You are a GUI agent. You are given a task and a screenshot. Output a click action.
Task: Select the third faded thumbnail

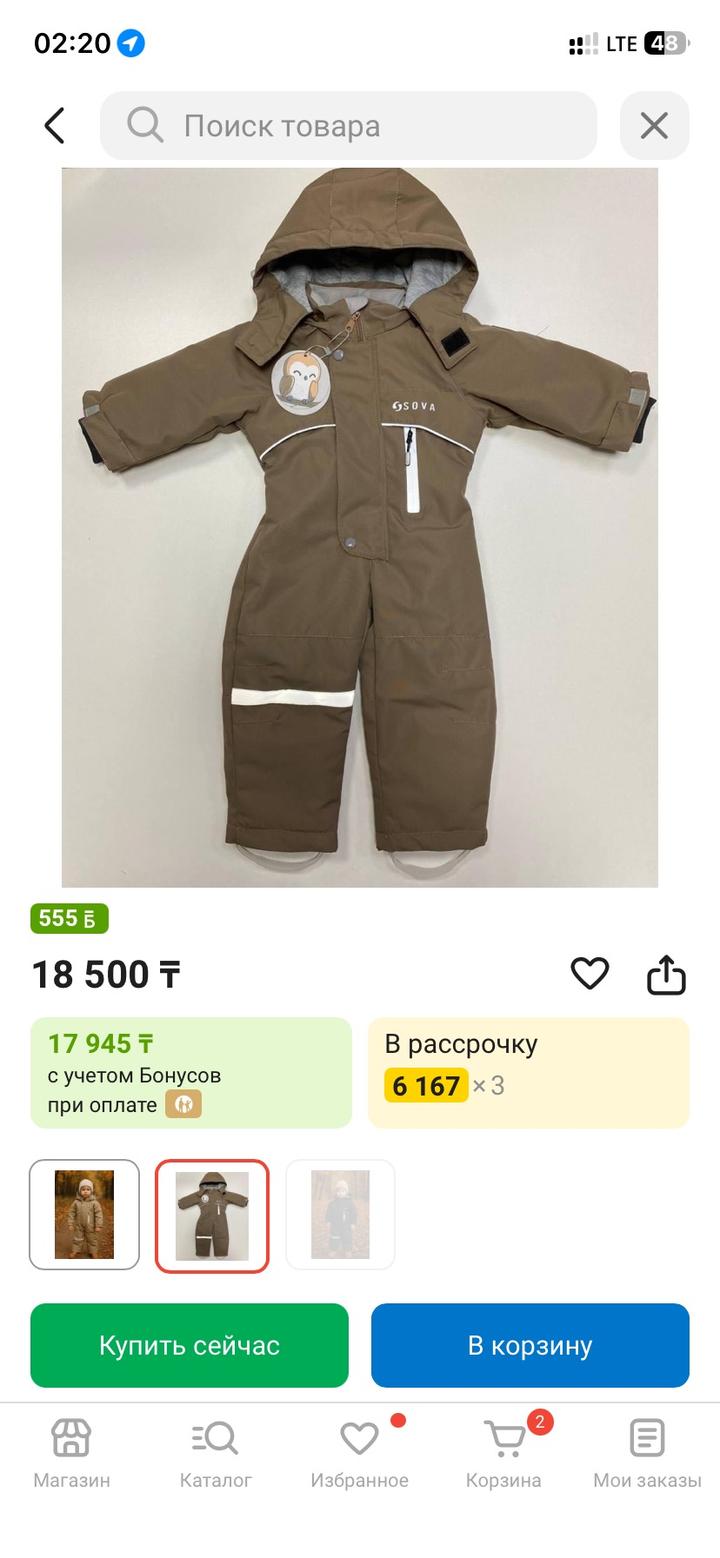(340, 1214)
